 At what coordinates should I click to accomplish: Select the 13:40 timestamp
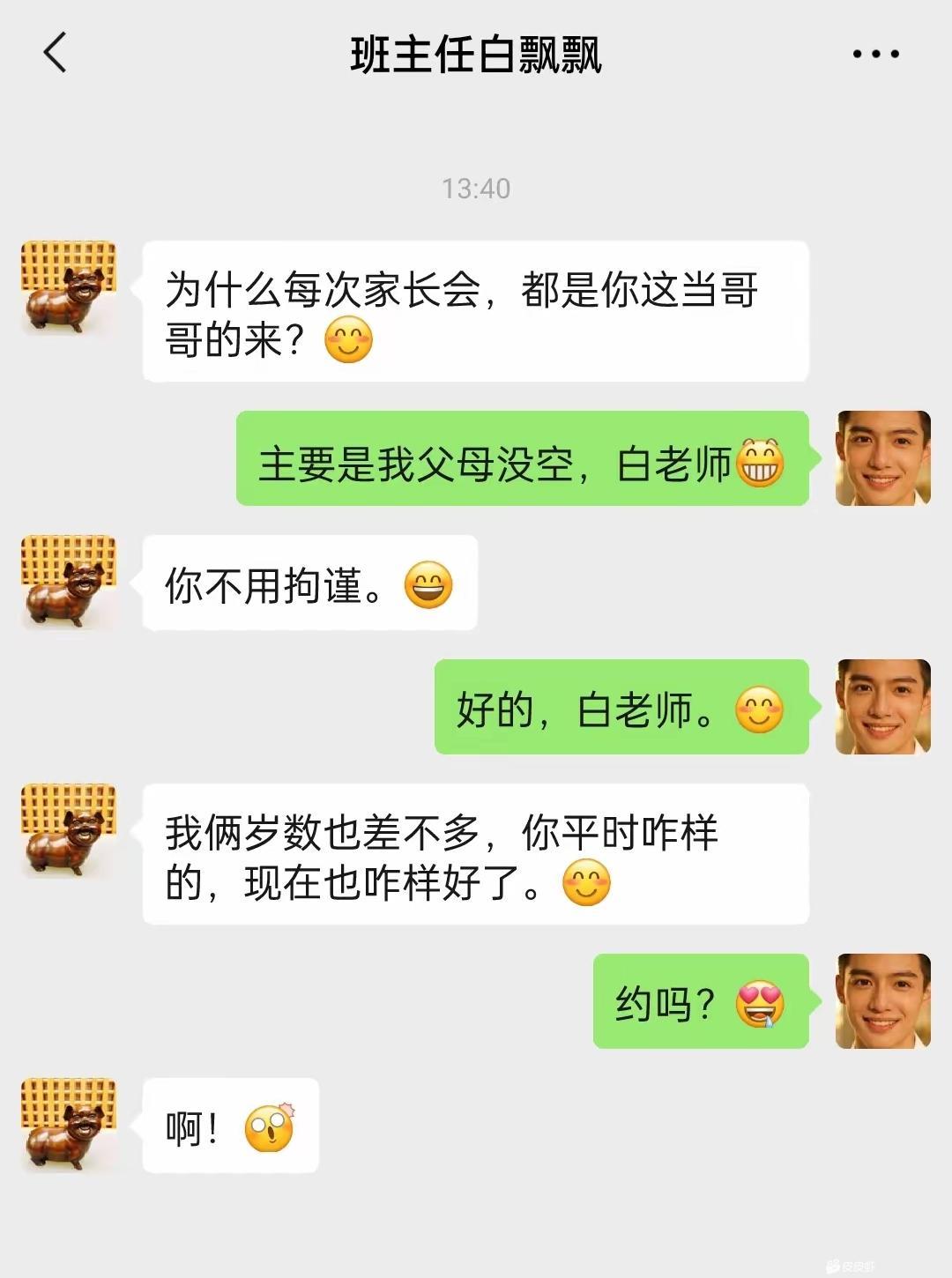point(476,186)
